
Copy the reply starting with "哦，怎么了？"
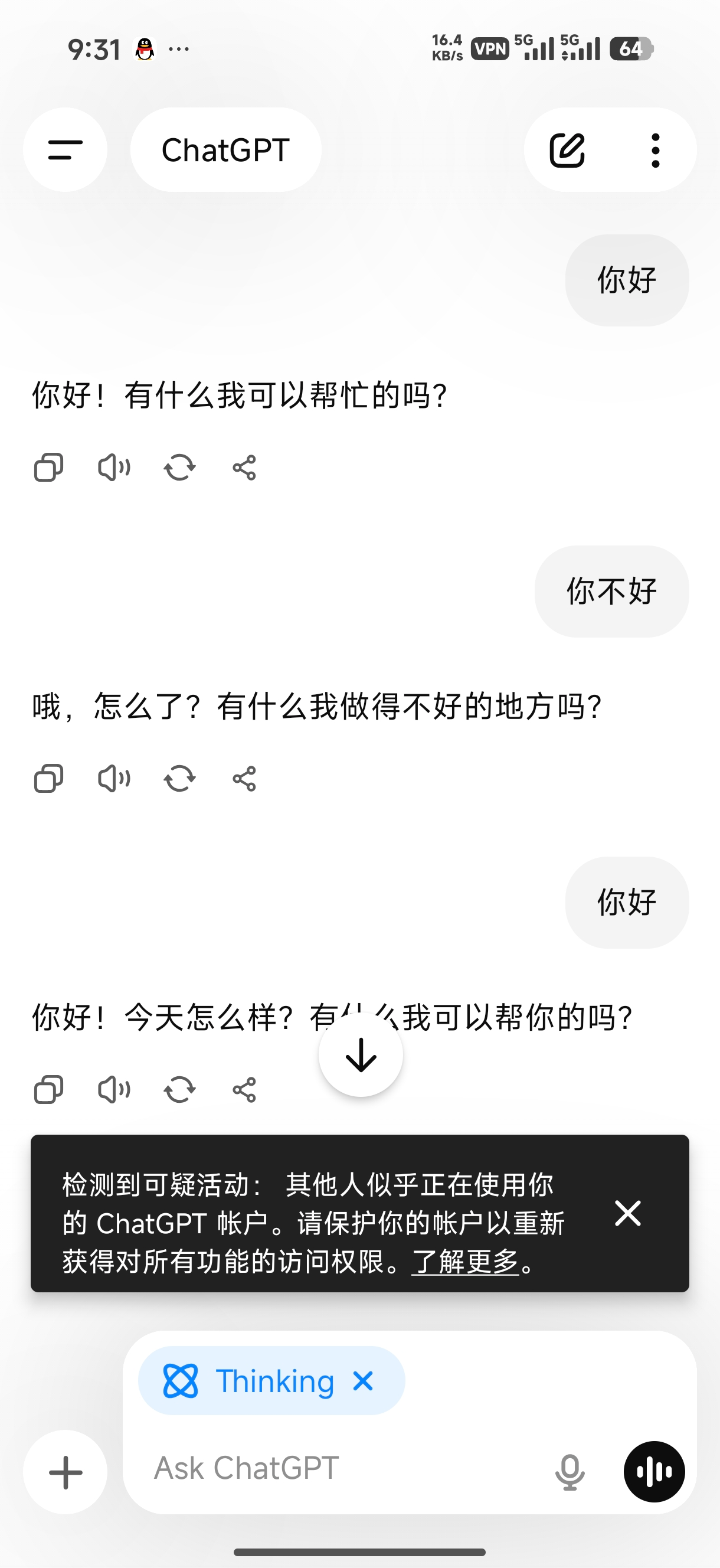[x=49, y=779]
